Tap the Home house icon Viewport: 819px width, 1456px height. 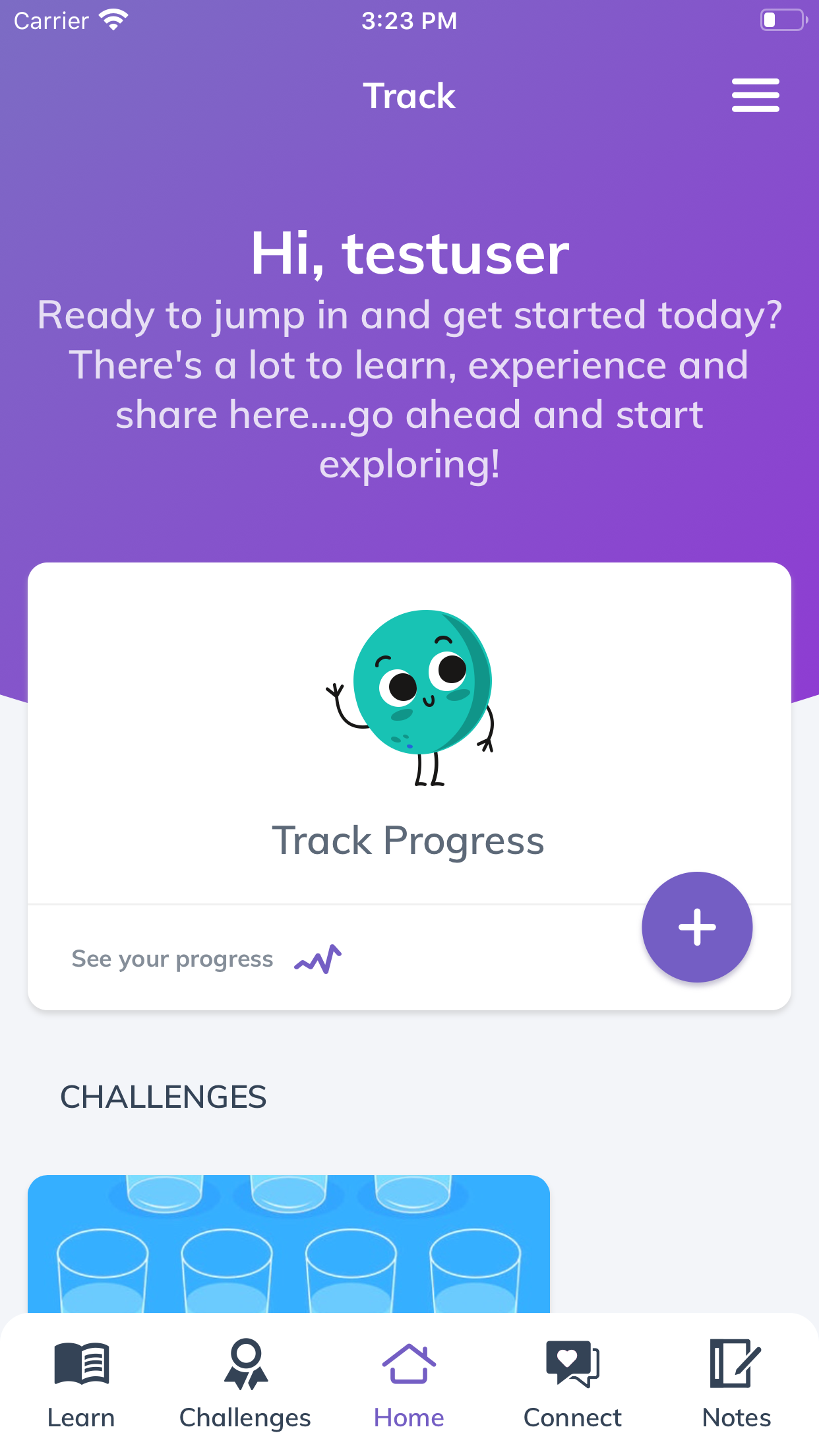point(409,1366)
